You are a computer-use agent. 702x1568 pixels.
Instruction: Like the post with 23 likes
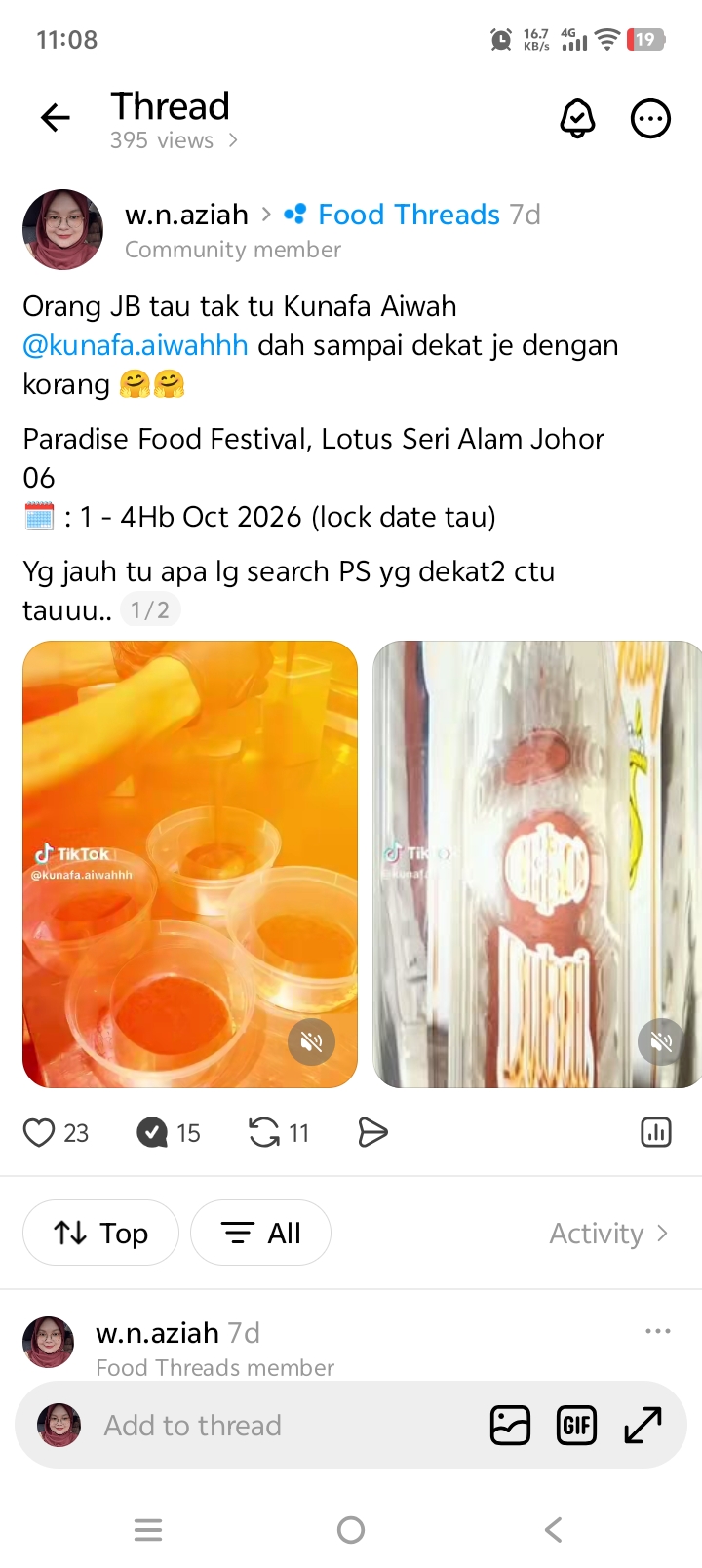coord(56,1132)
